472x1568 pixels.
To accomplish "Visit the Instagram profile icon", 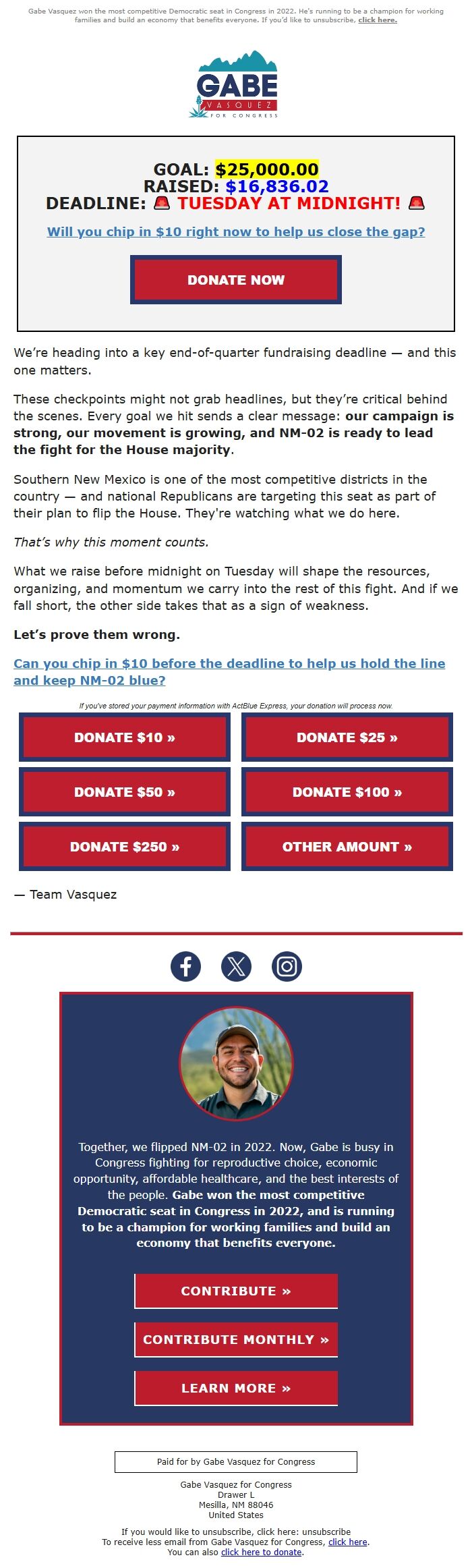I will pyautogui.click(x=287, y=966).
